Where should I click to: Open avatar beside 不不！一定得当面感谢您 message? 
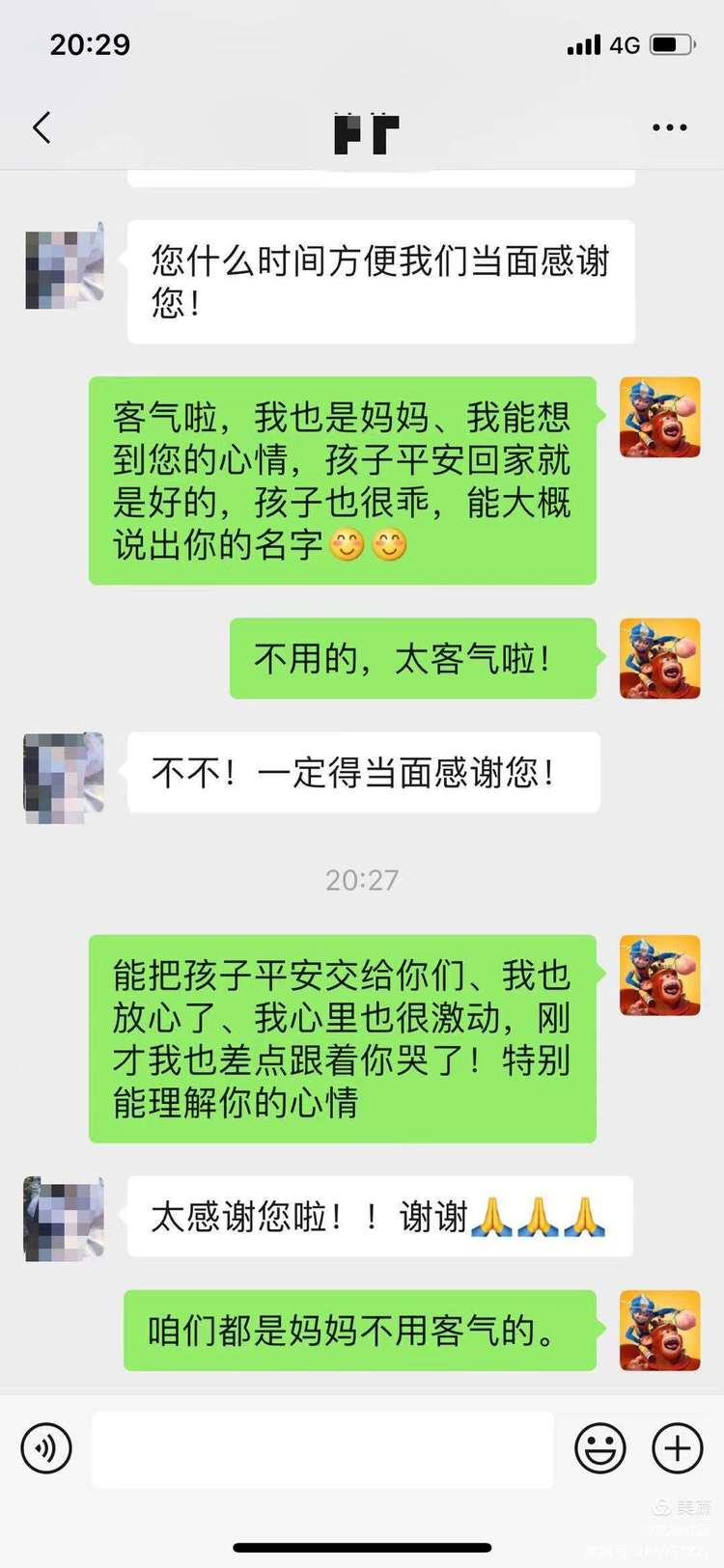pos(64,777)
